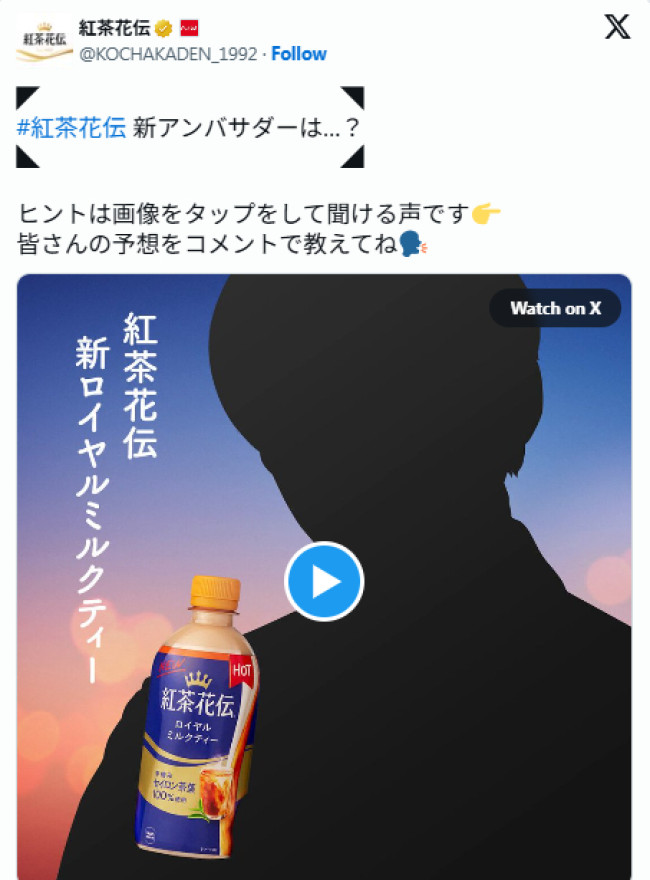Screen dimensions: 650x880
Task: Play the embedded video
Action: (x=324, y=582)
